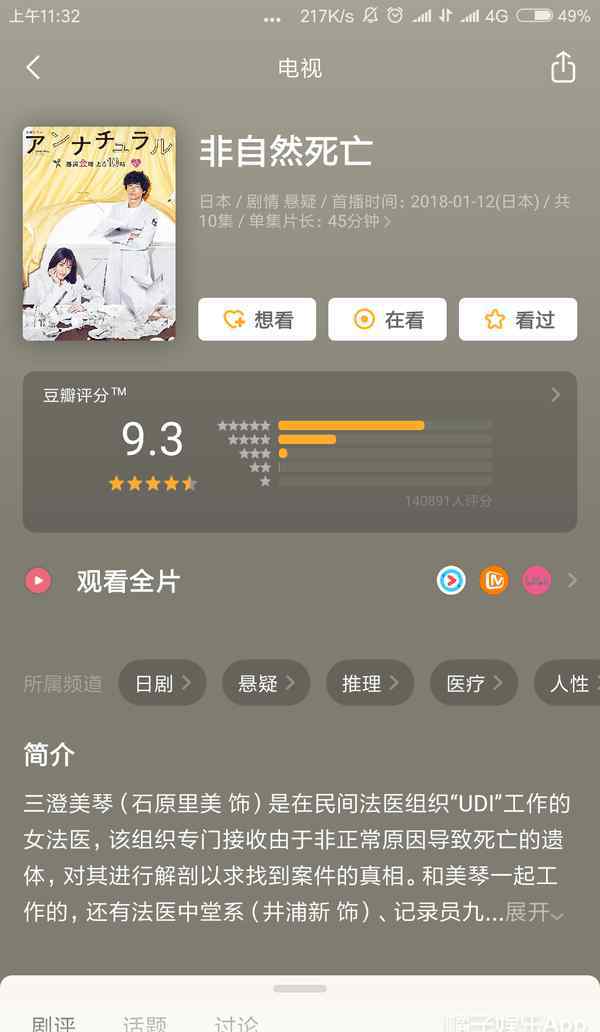The height and width of the screenshot is (1032, 600).
Task: Expand the synopsis with 展开
Action: tap(534, 912)
